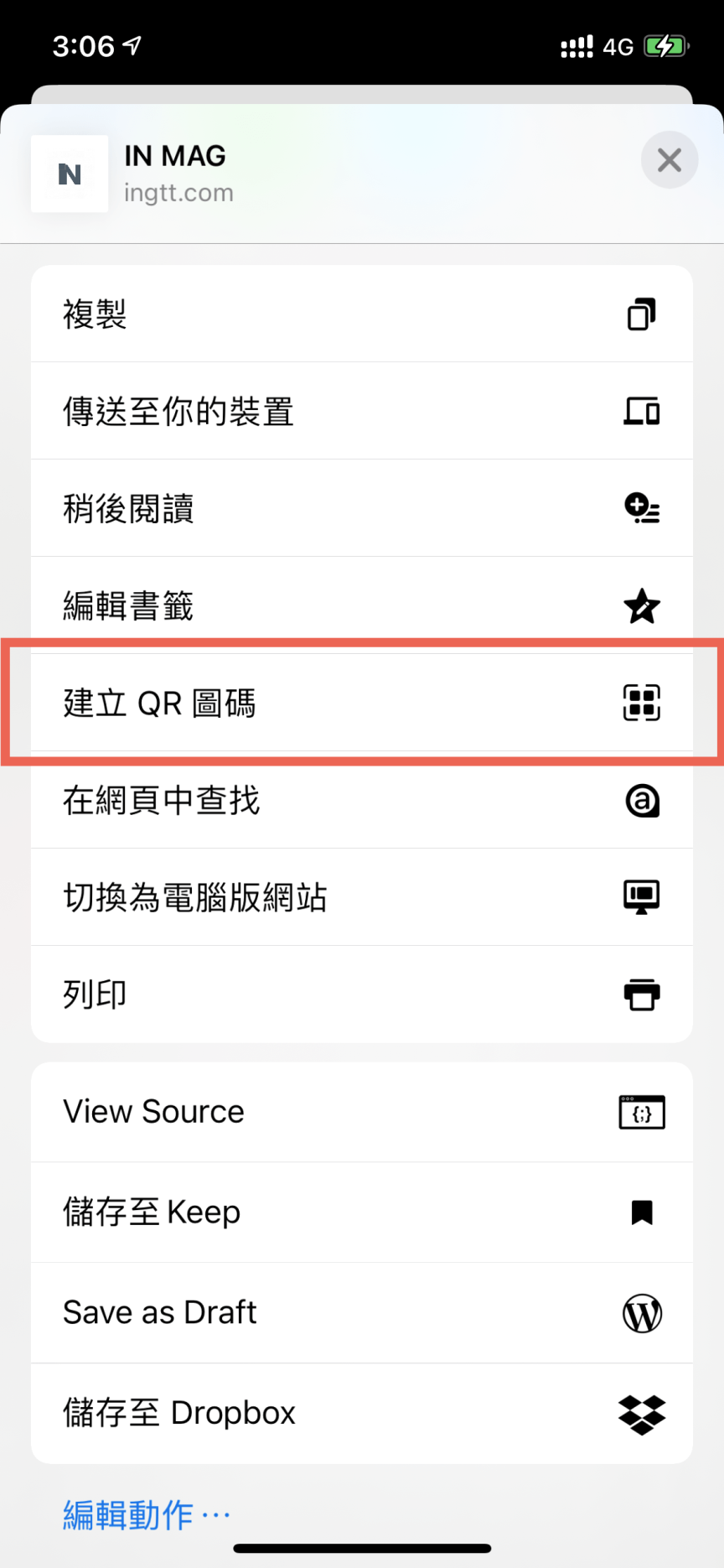Dismiss the share sheet with the X button
The width and height of the screenshot is (724, 1568).
point(669,159)
